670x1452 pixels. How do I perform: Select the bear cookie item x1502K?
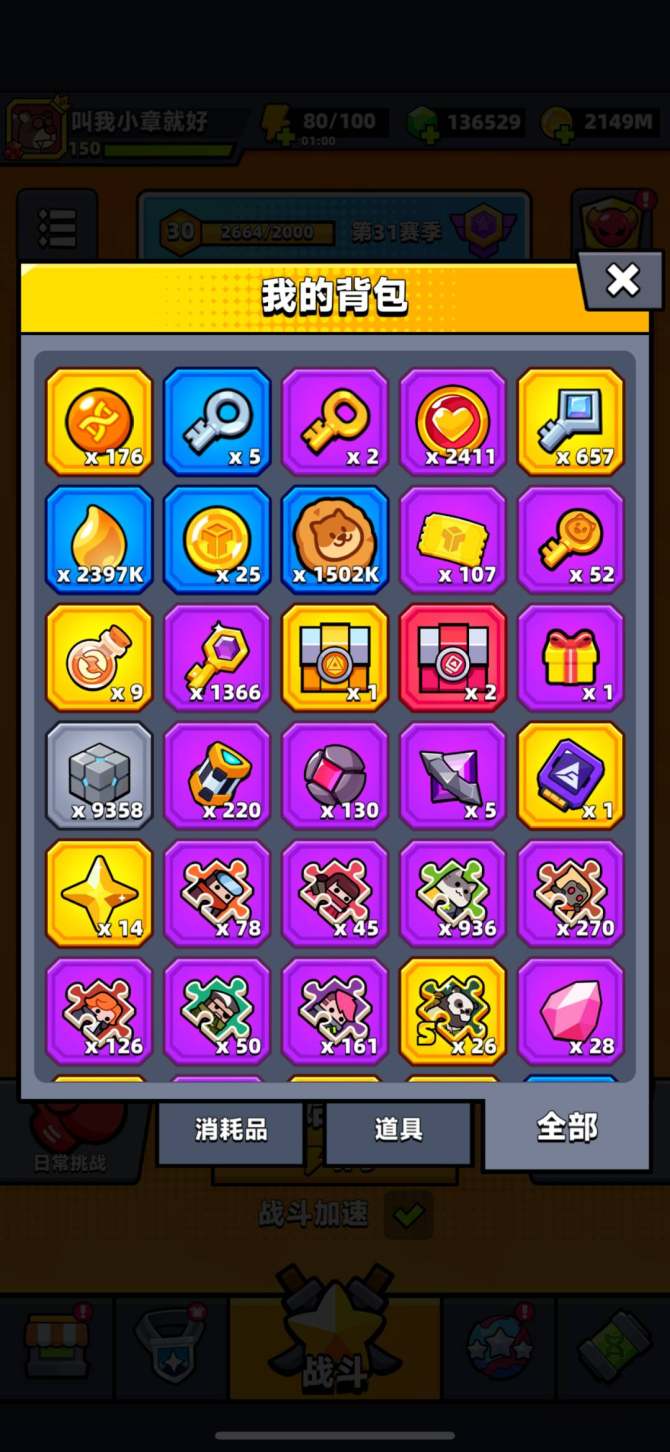(335, 539)
